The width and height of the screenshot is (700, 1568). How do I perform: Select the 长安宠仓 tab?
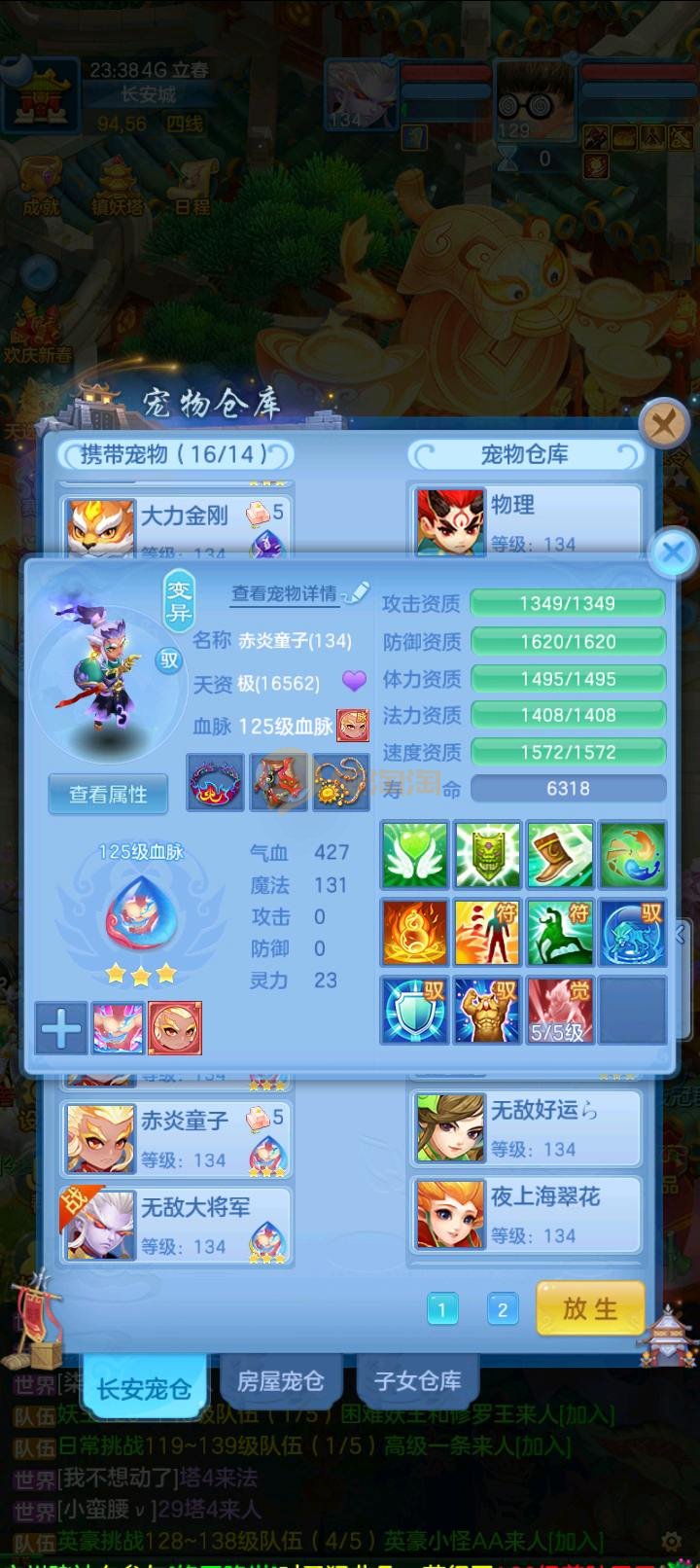144,1387
